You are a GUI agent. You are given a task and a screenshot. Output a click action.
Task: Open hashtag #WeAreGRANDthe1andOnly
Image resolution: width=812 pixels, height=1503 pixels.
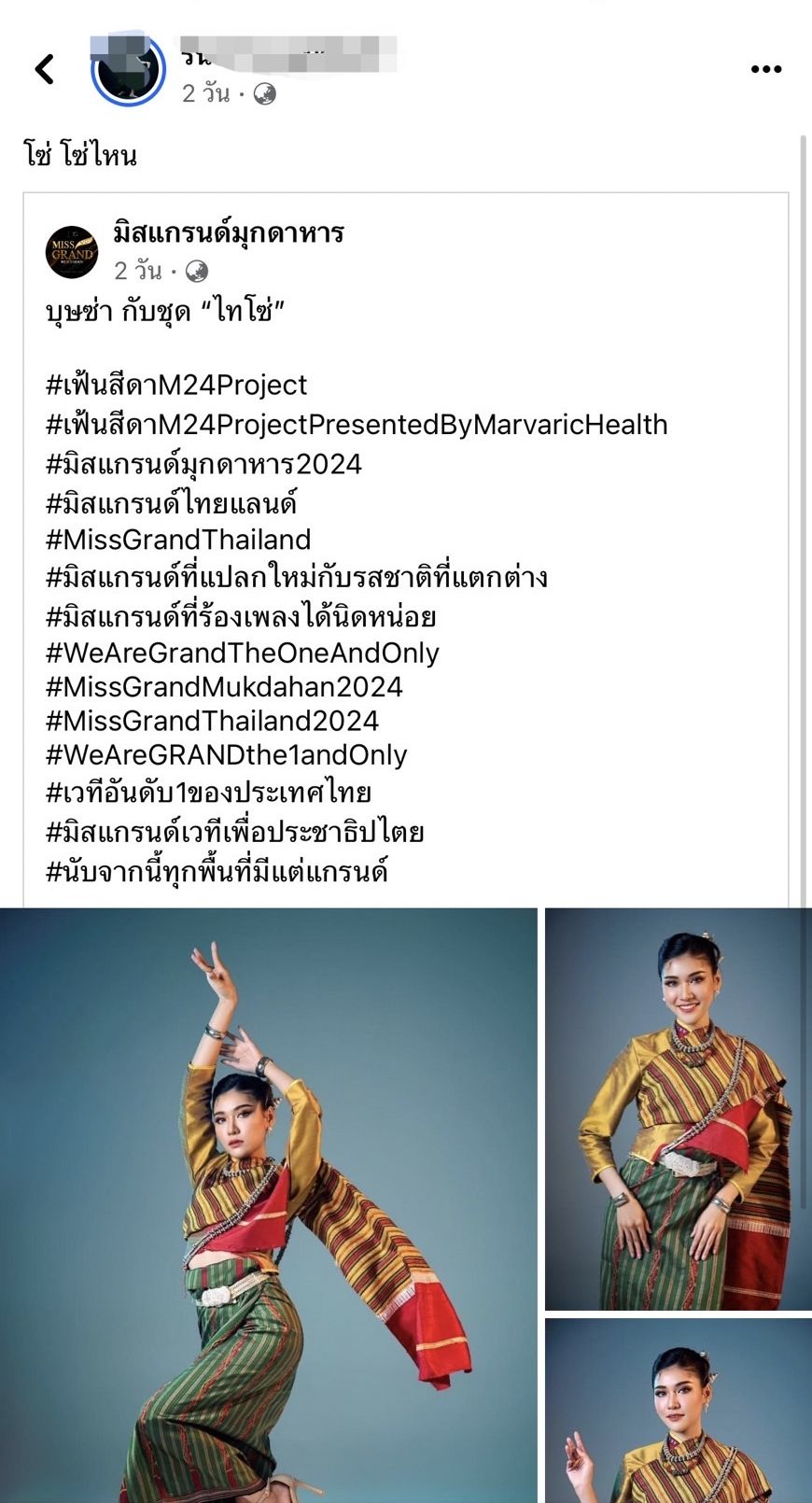click(227, 755)
